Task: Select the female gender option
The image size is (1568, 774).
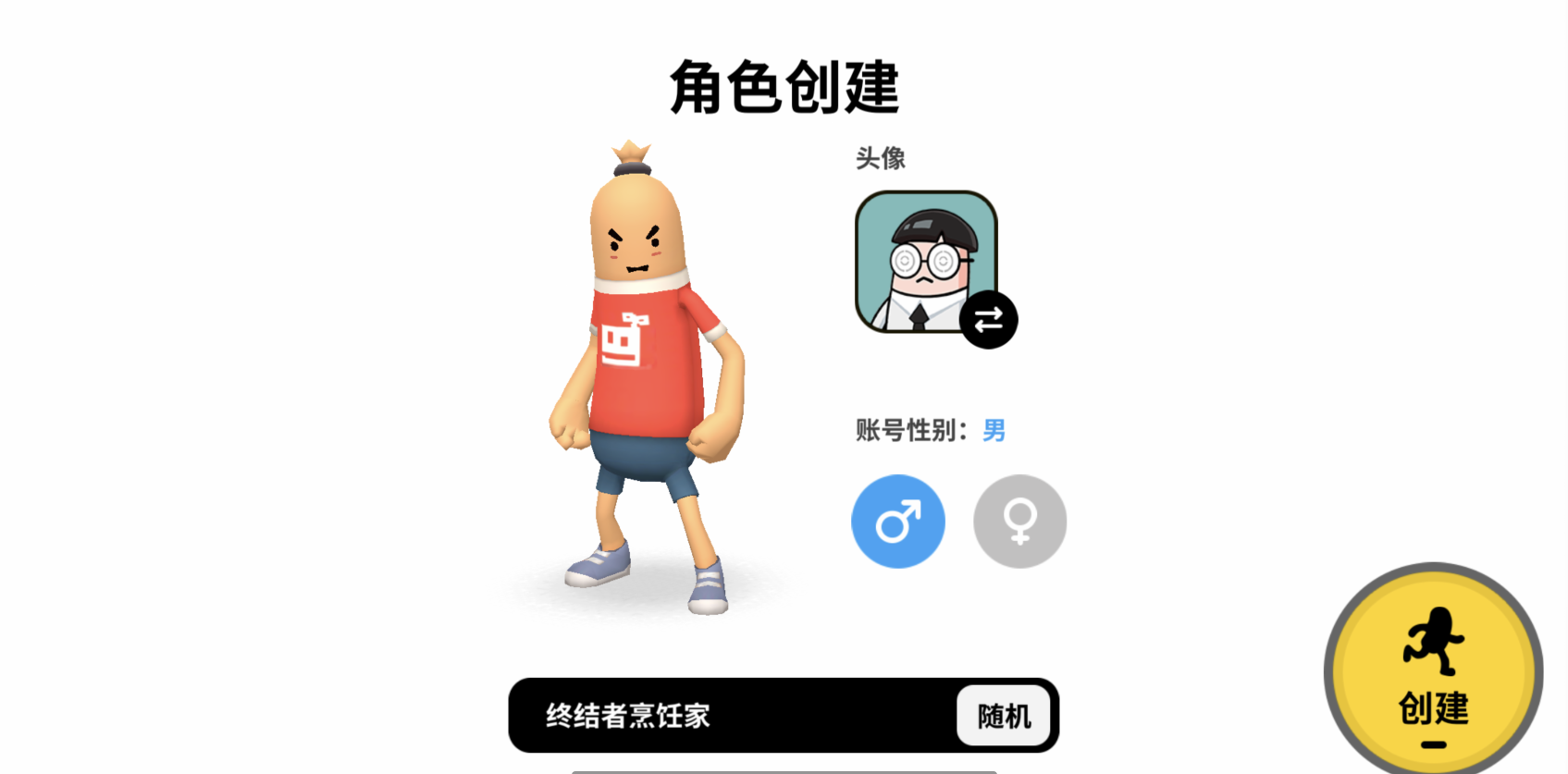Action: click(x=1019, y=522)
